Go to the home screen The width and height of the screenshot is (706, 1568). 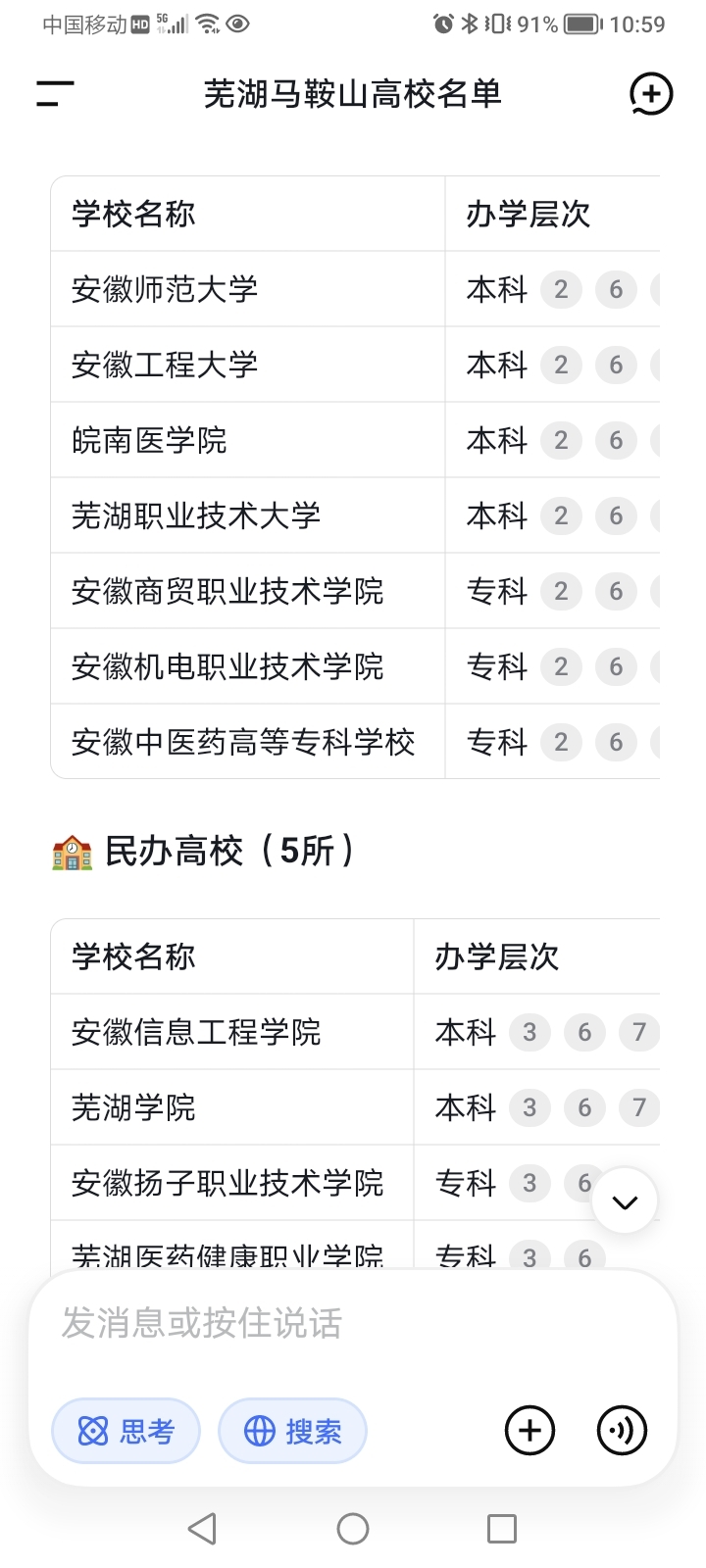pyautogui.click(x=353, y=1528)
